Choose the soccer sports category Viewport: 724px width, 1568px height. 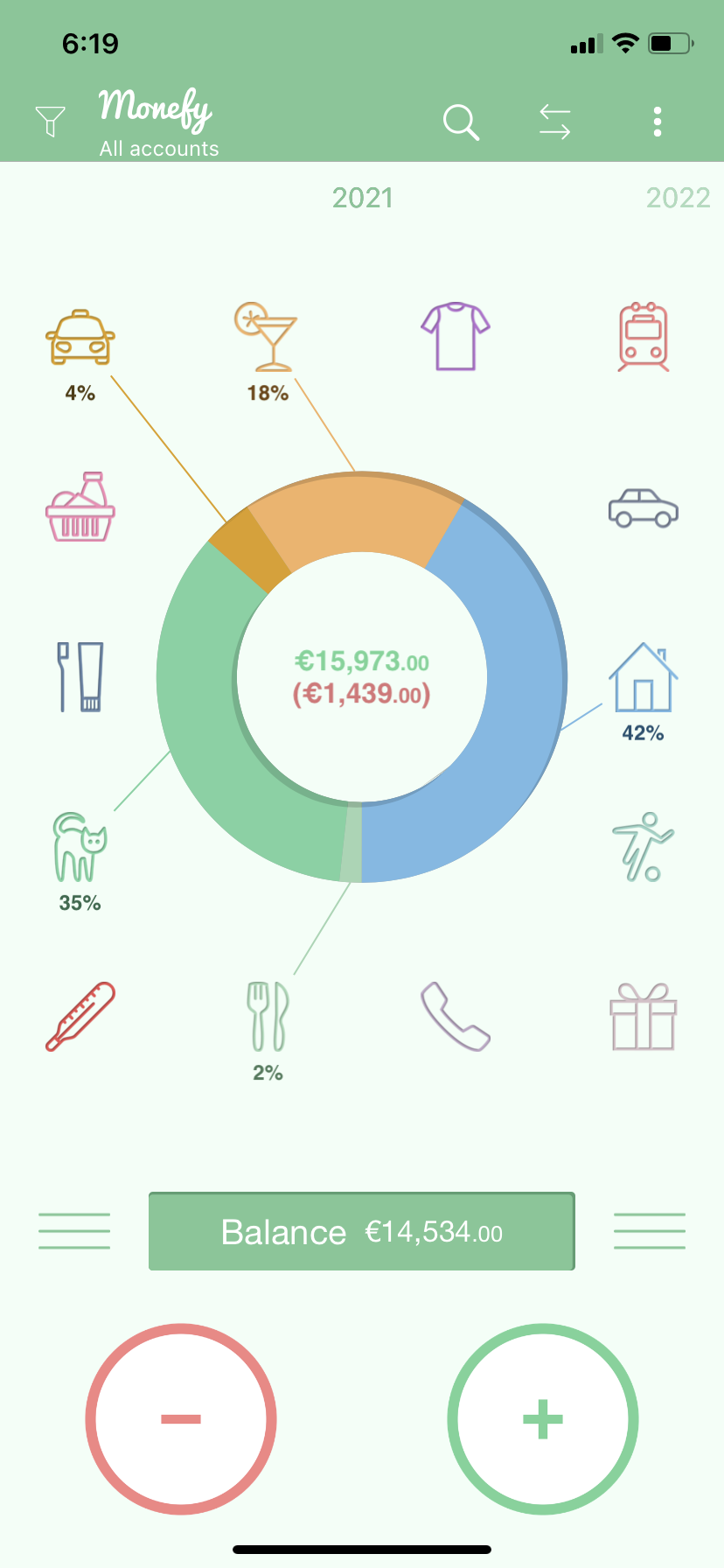644,847
